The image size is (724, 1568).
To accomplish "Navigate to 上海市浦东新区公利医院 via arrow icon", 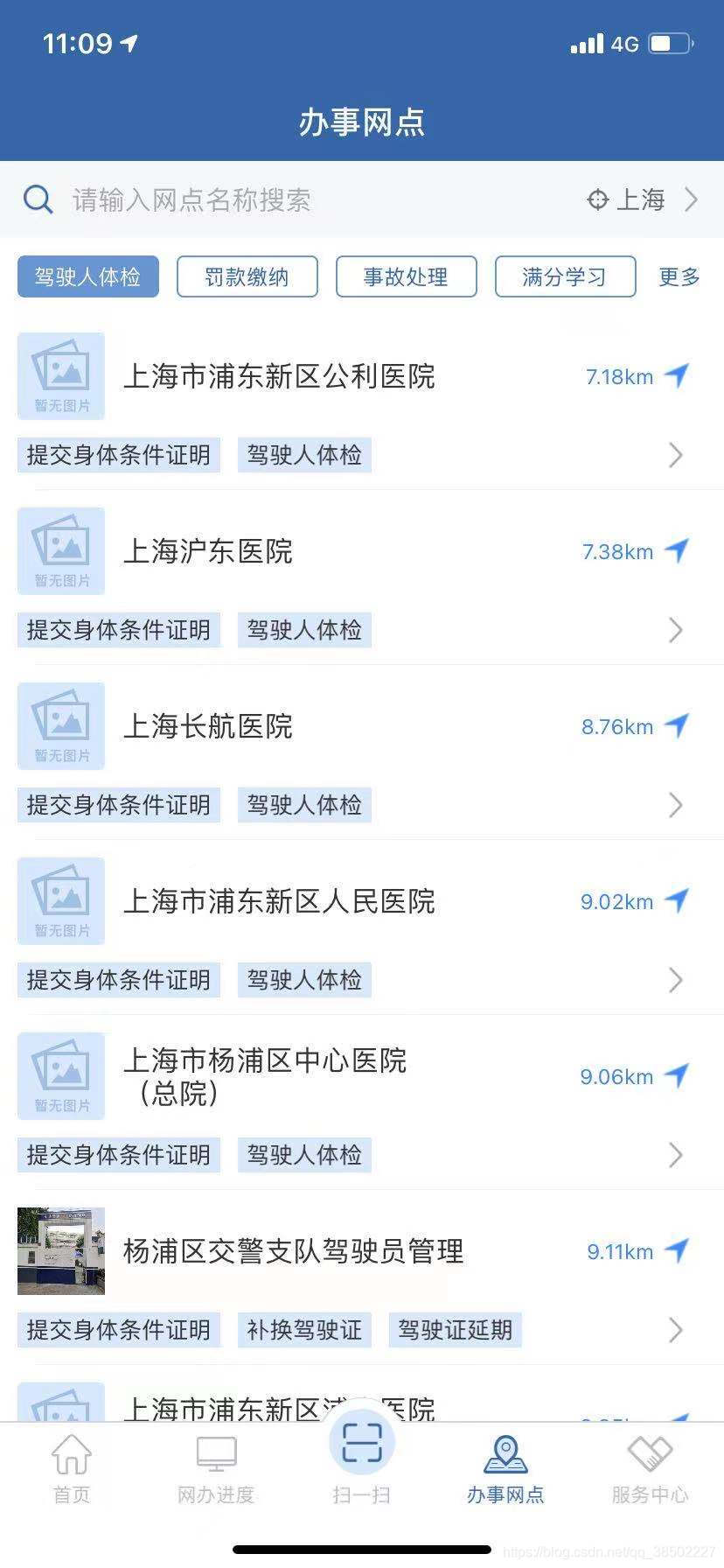I will click(677, 375).
